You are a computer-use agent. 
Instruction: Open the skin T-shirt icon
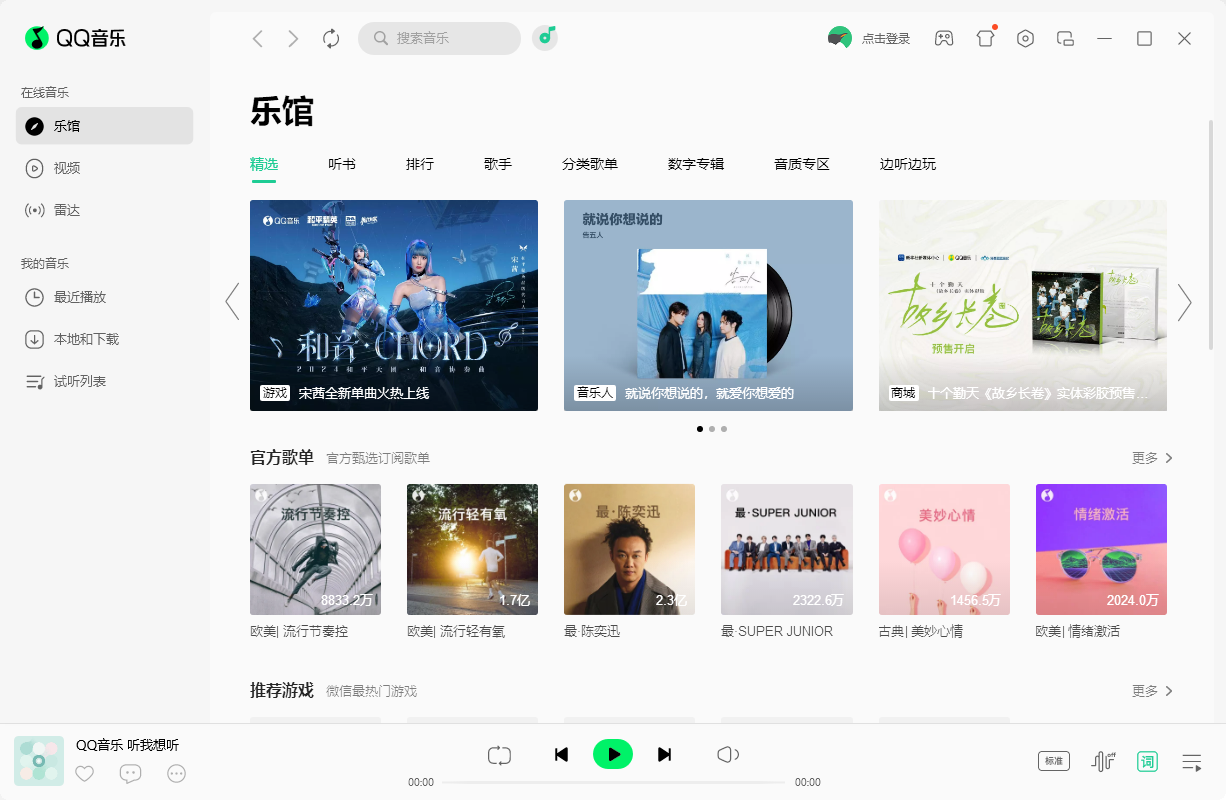tap(985, 39)
